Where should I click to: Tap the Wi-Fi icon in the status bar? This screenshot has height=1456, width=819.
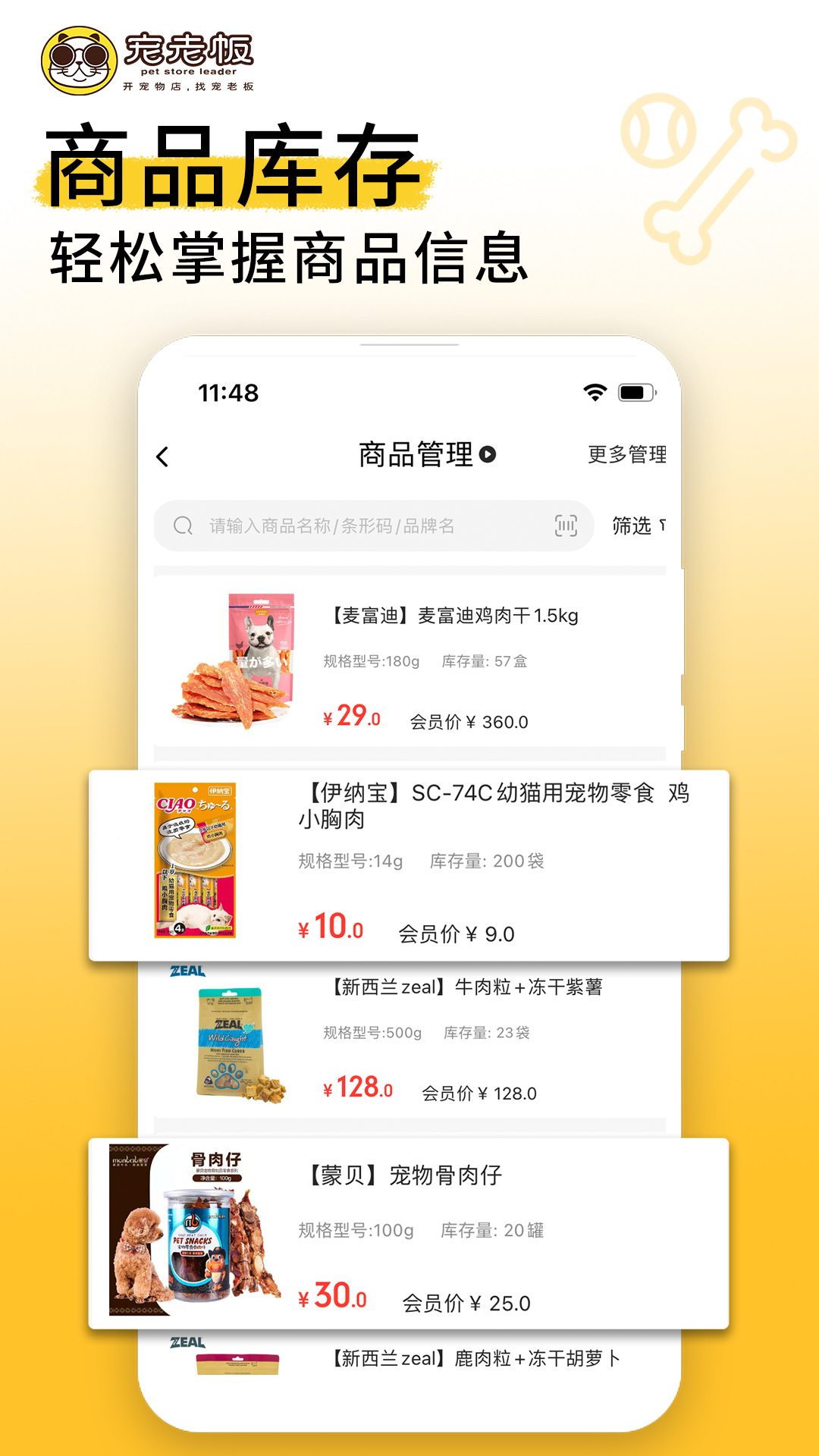click(595, 391)
